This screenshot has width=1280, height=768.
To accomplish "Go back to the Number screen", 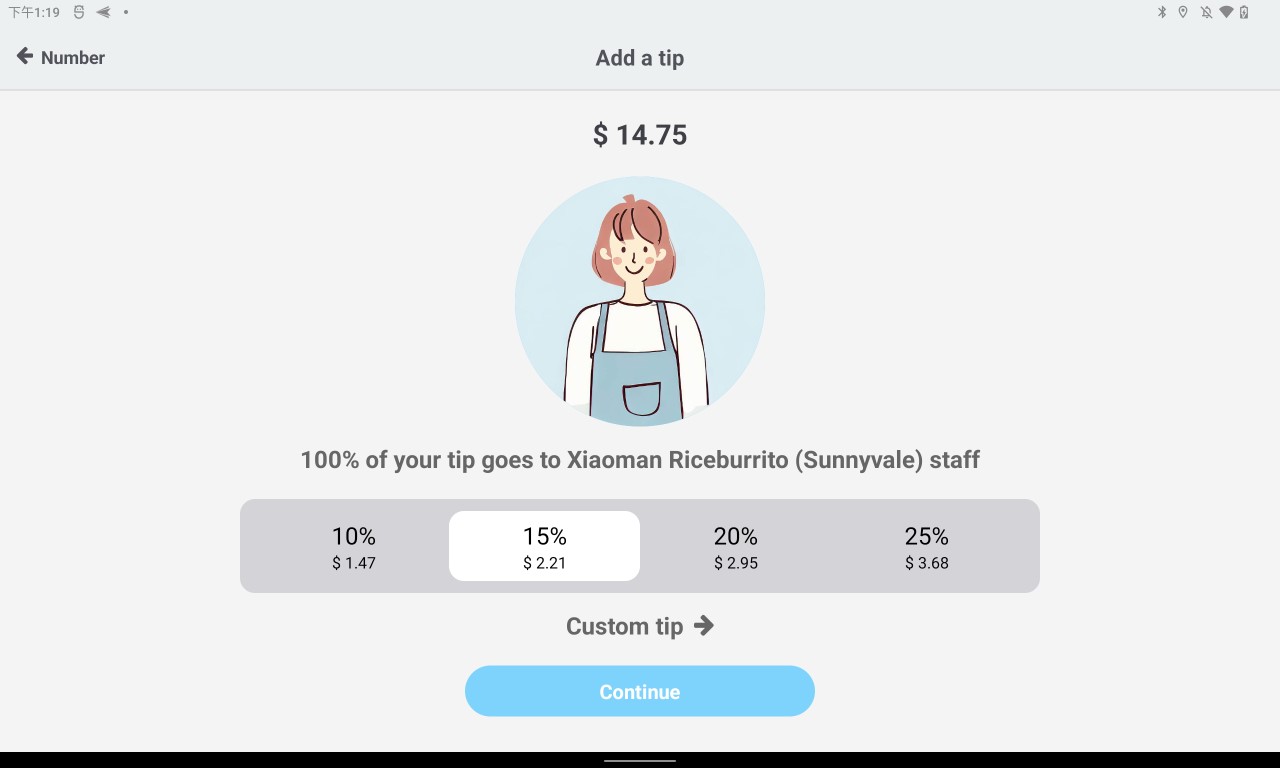I will [x=60, y=57].
